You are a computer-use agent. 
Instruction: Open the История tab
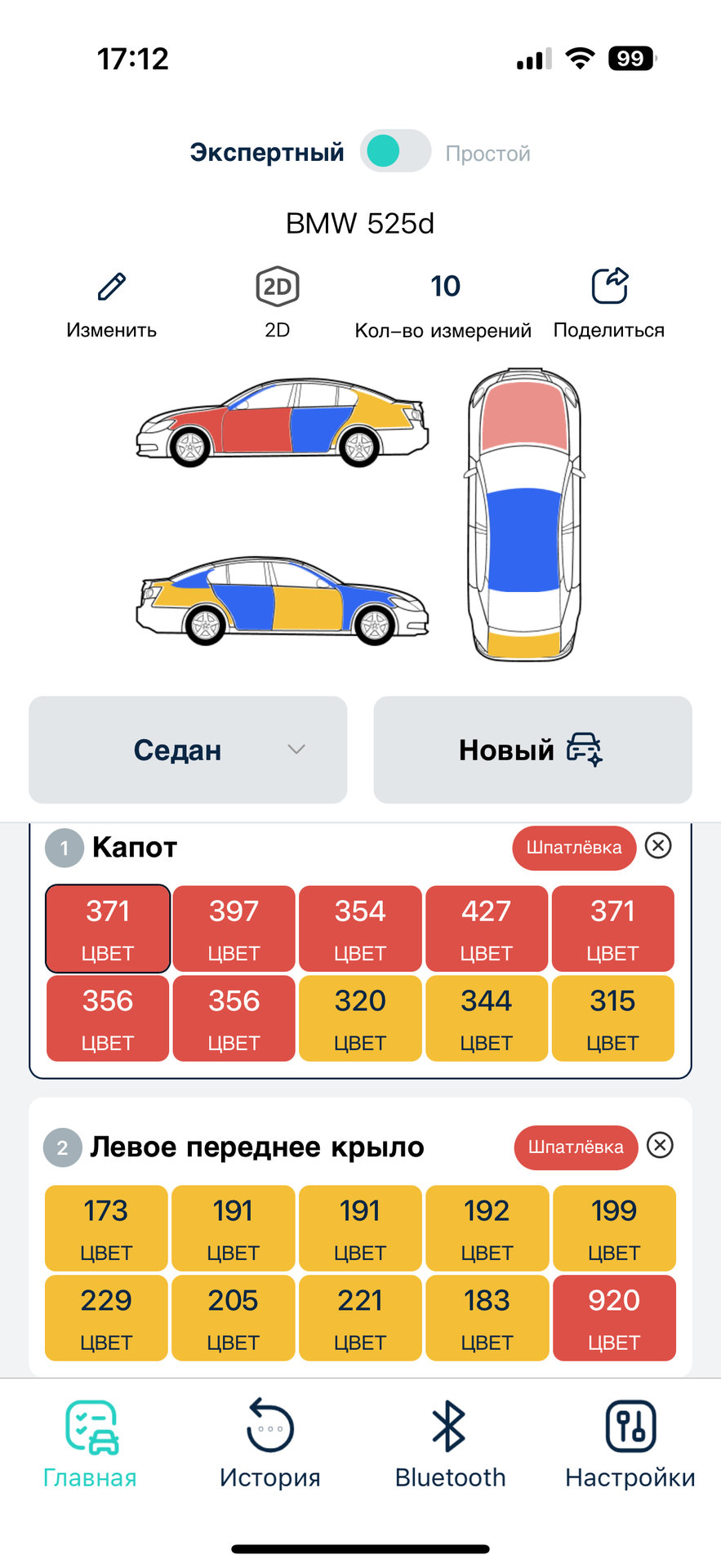(x=269, y=1444)
